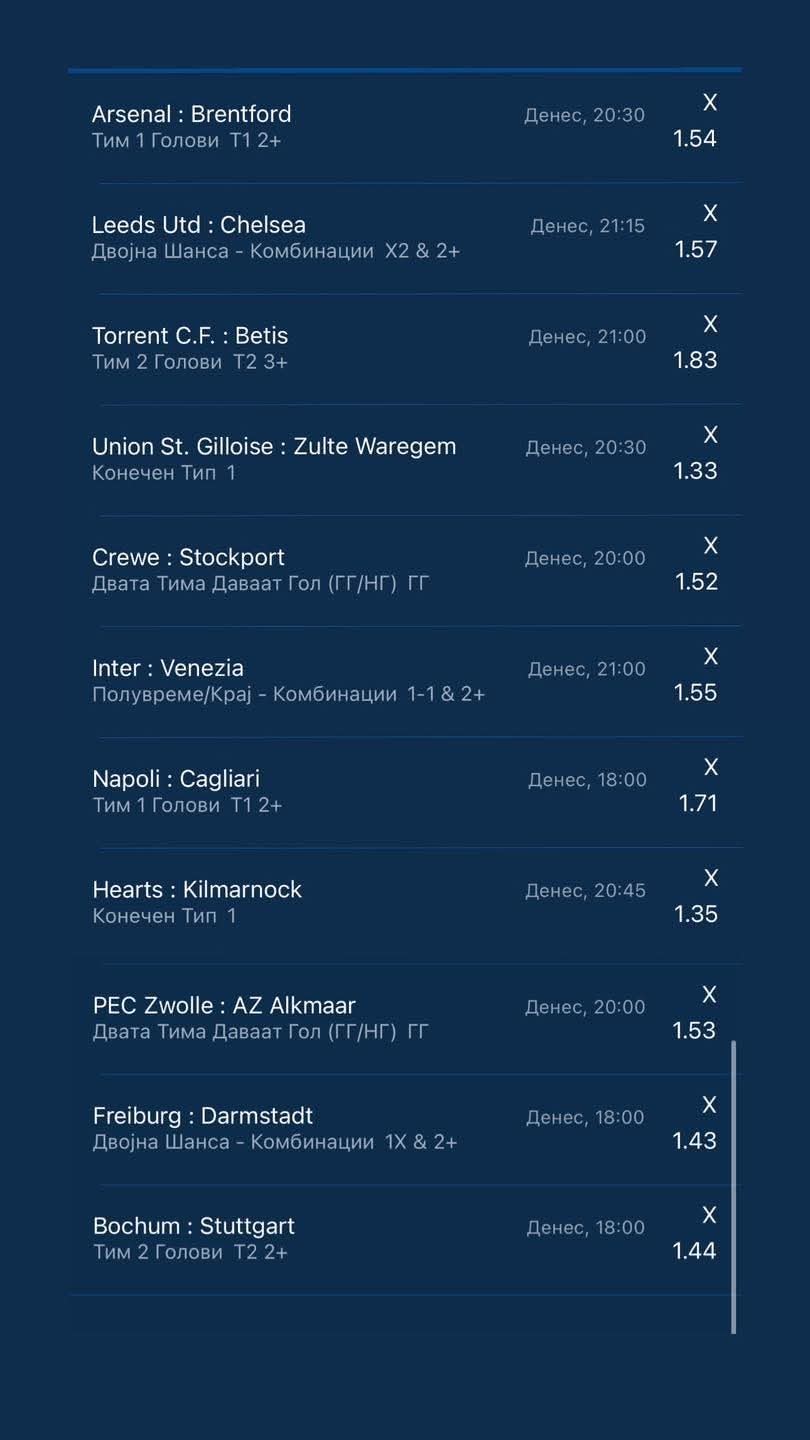Screen dimensions: 810x1440
Task: Remove the Arsenal : Brentford bet
Action: [x=710, y=102]
